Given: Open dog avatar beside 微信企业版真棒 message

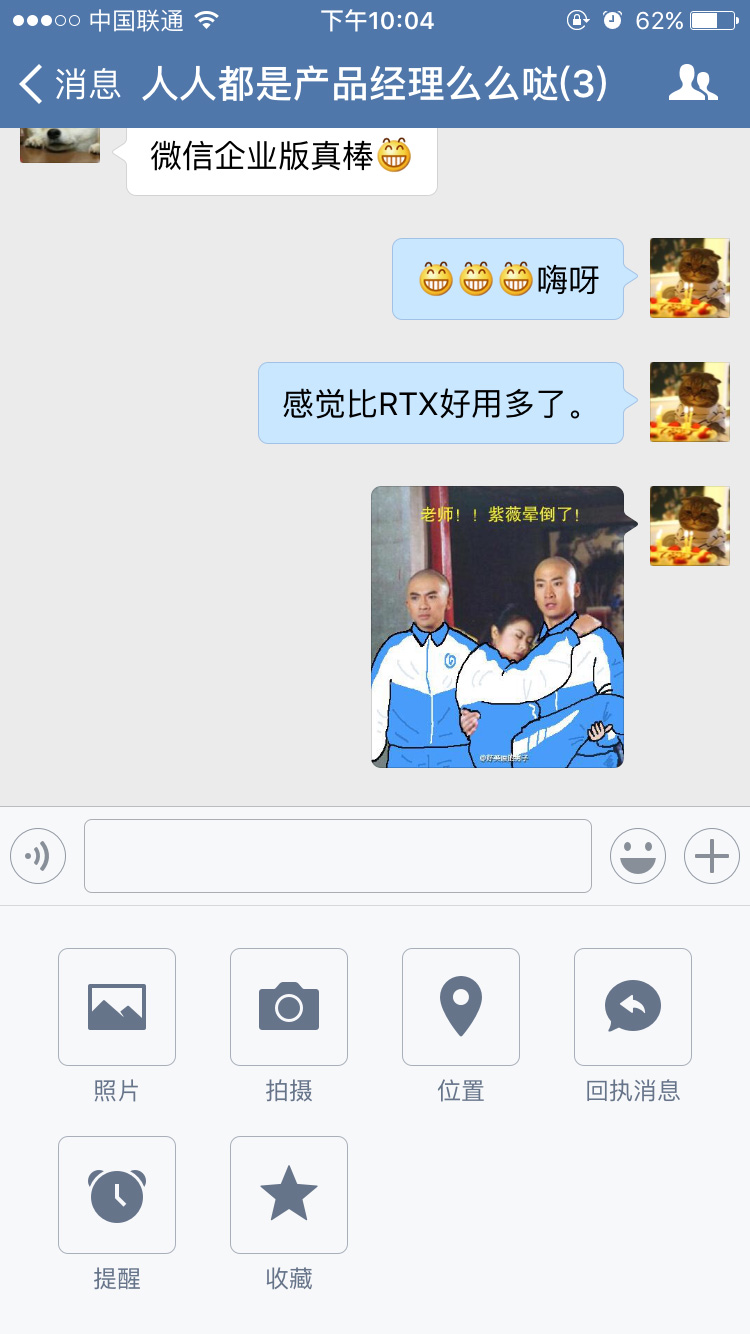Looking at the screenshot, I should 60,146.
